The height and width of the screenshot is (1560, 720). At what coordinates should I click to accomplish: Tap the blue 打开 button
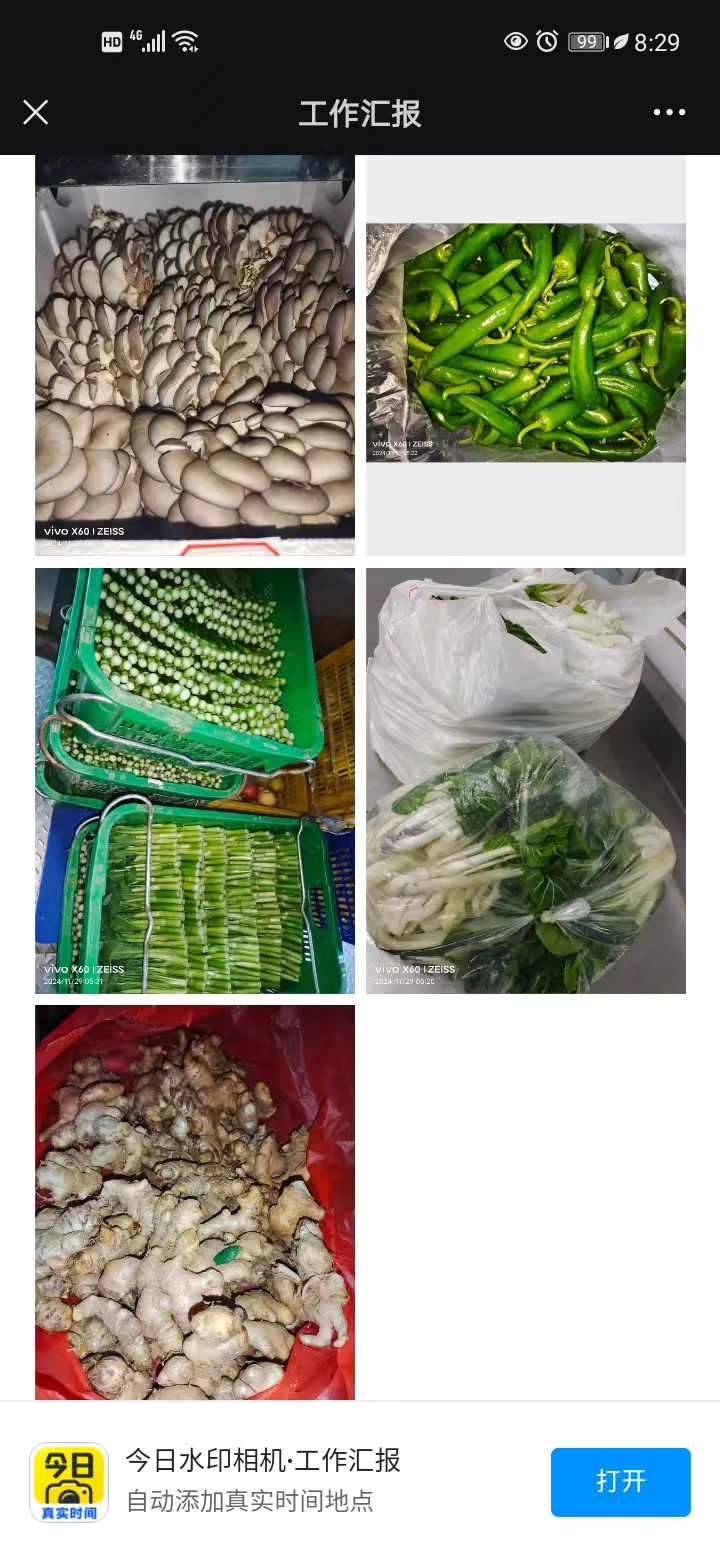pyautogui.click(x=620, y=1481)
